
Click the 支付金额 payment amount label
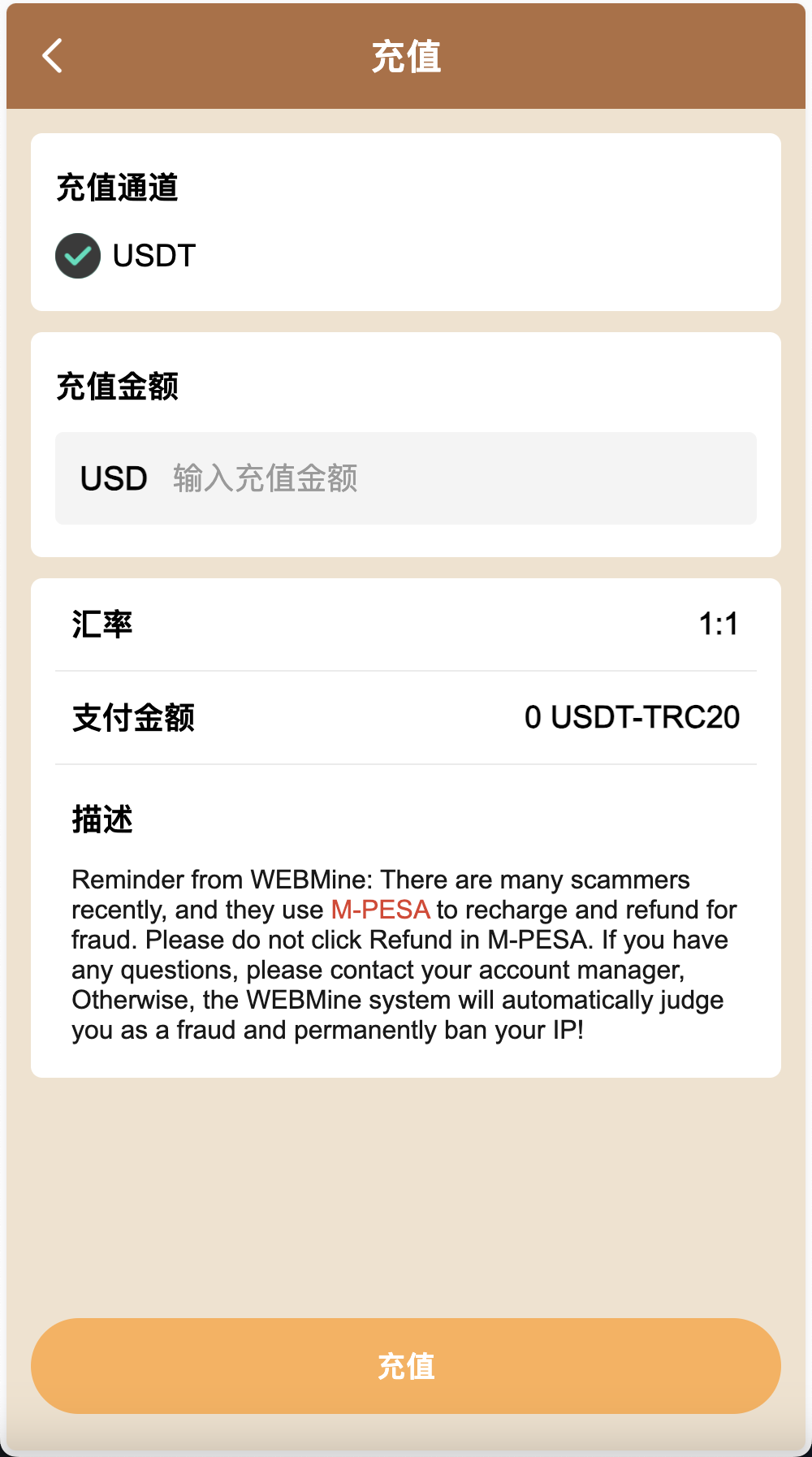click(133, 720)
